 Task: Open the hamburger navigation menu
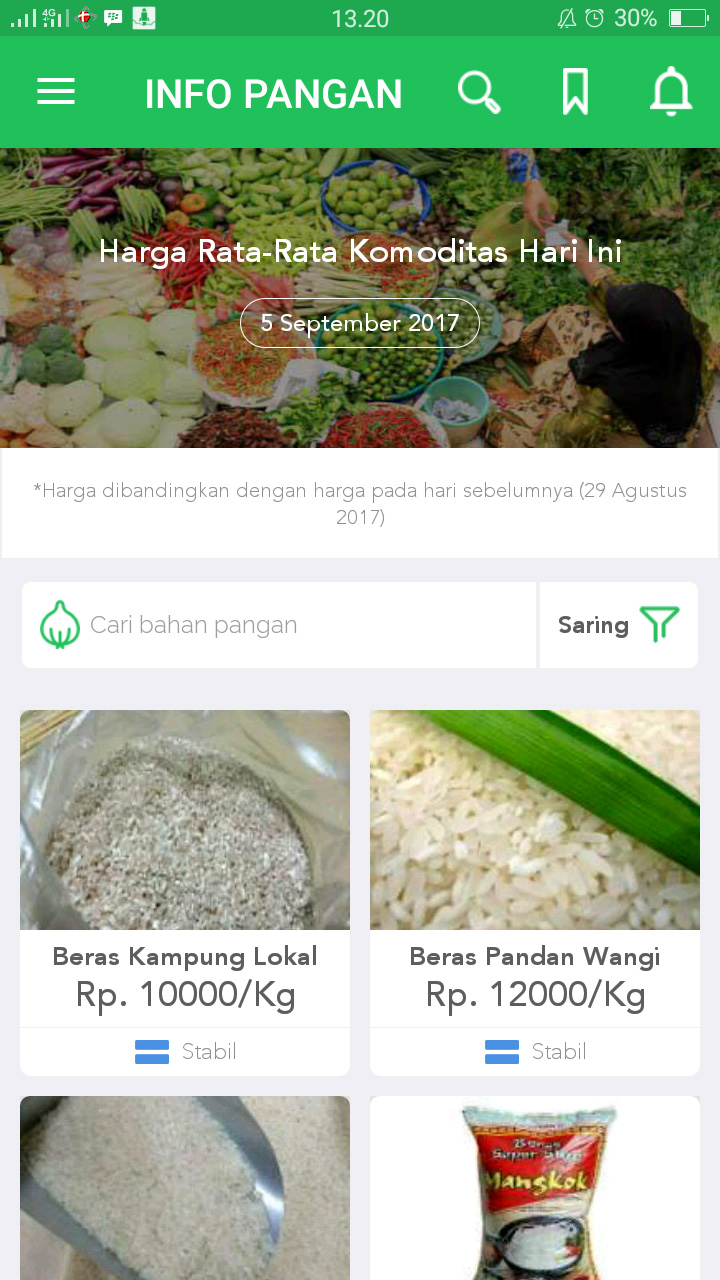point(56,91)
